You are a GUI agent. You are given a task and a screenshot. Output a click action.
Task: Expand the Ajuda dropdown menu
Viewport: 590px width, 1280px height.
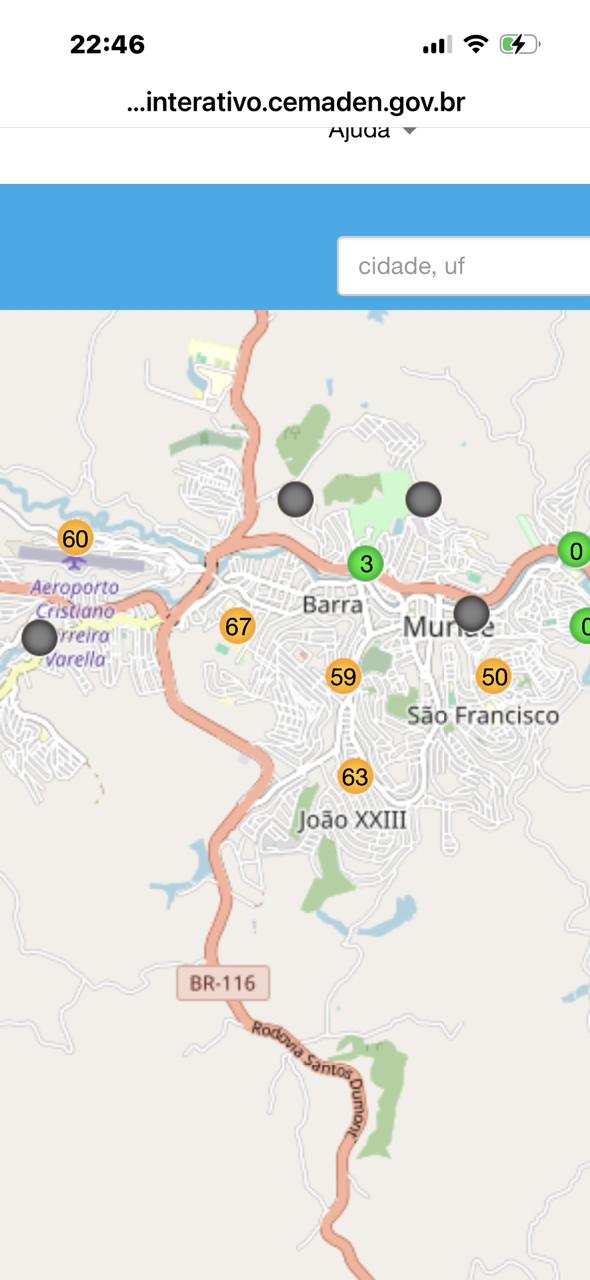[x=372, y=132]
